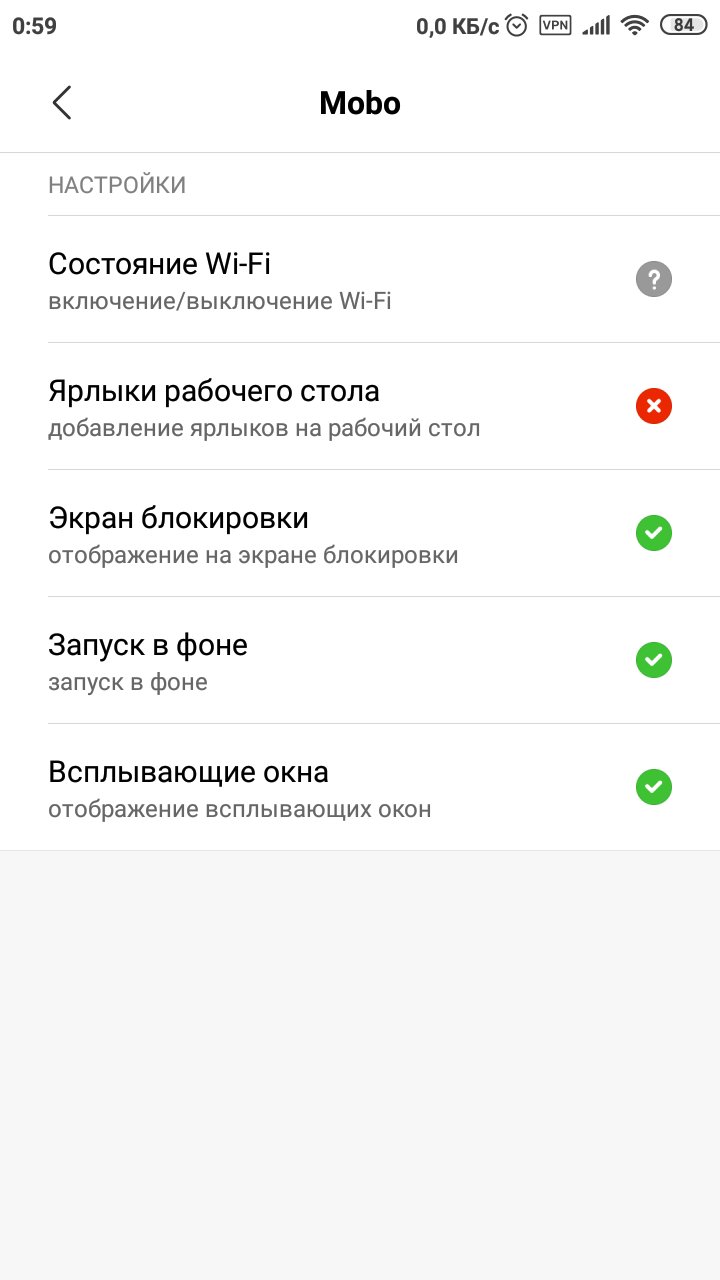Go back using the arrow icon

[x=62, y=103]
